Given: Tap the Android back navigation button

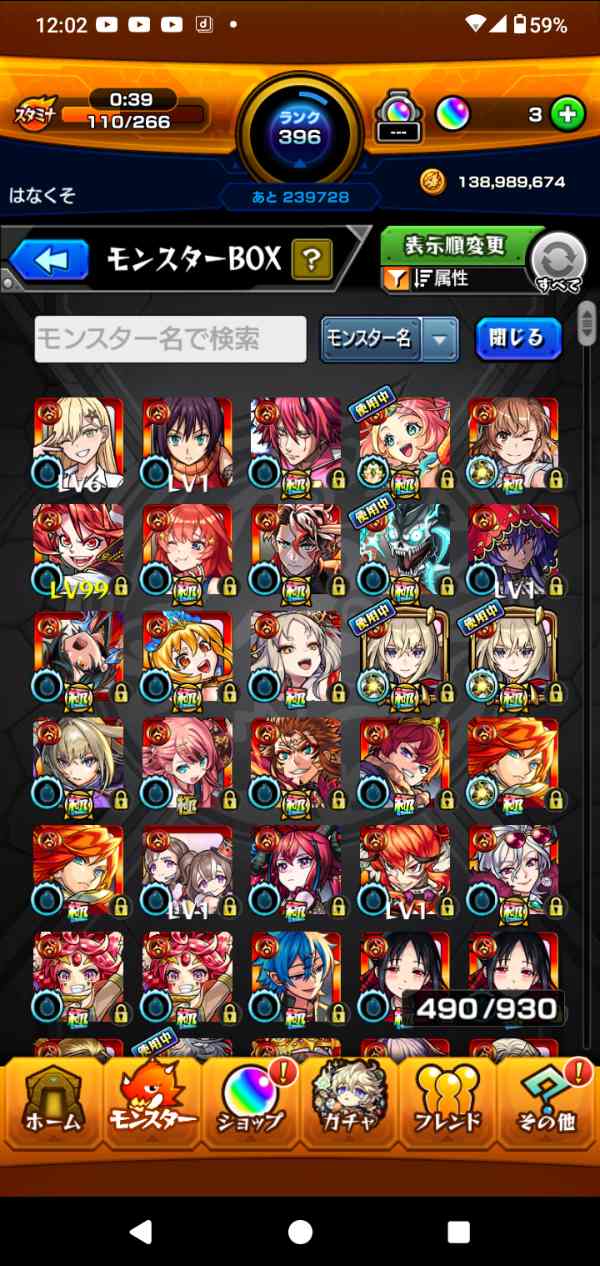Looking at the screenshot, I should tap(141, 1231).
